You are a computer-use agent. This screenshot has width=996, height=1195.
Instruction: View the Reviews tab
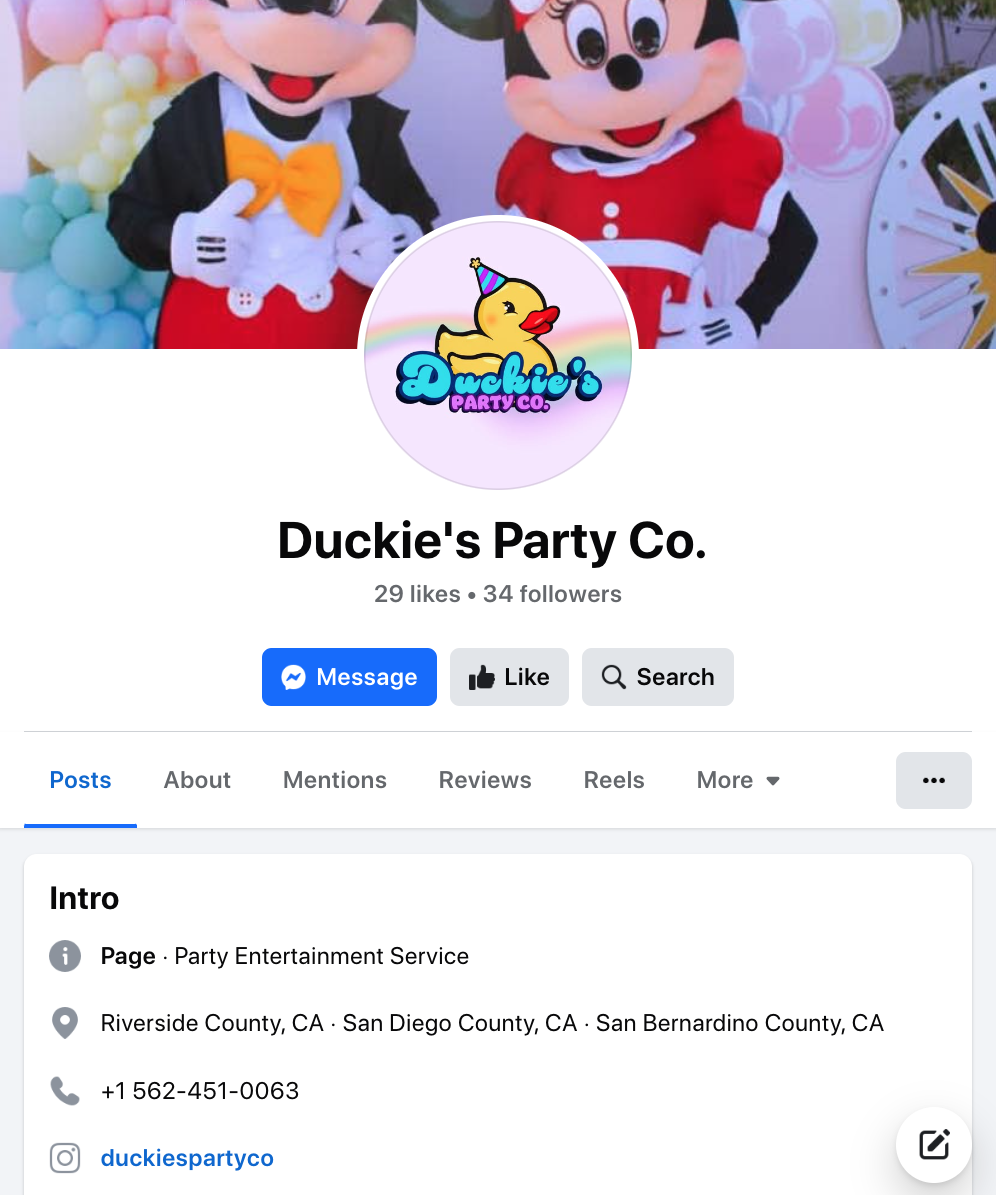point(485,780)
